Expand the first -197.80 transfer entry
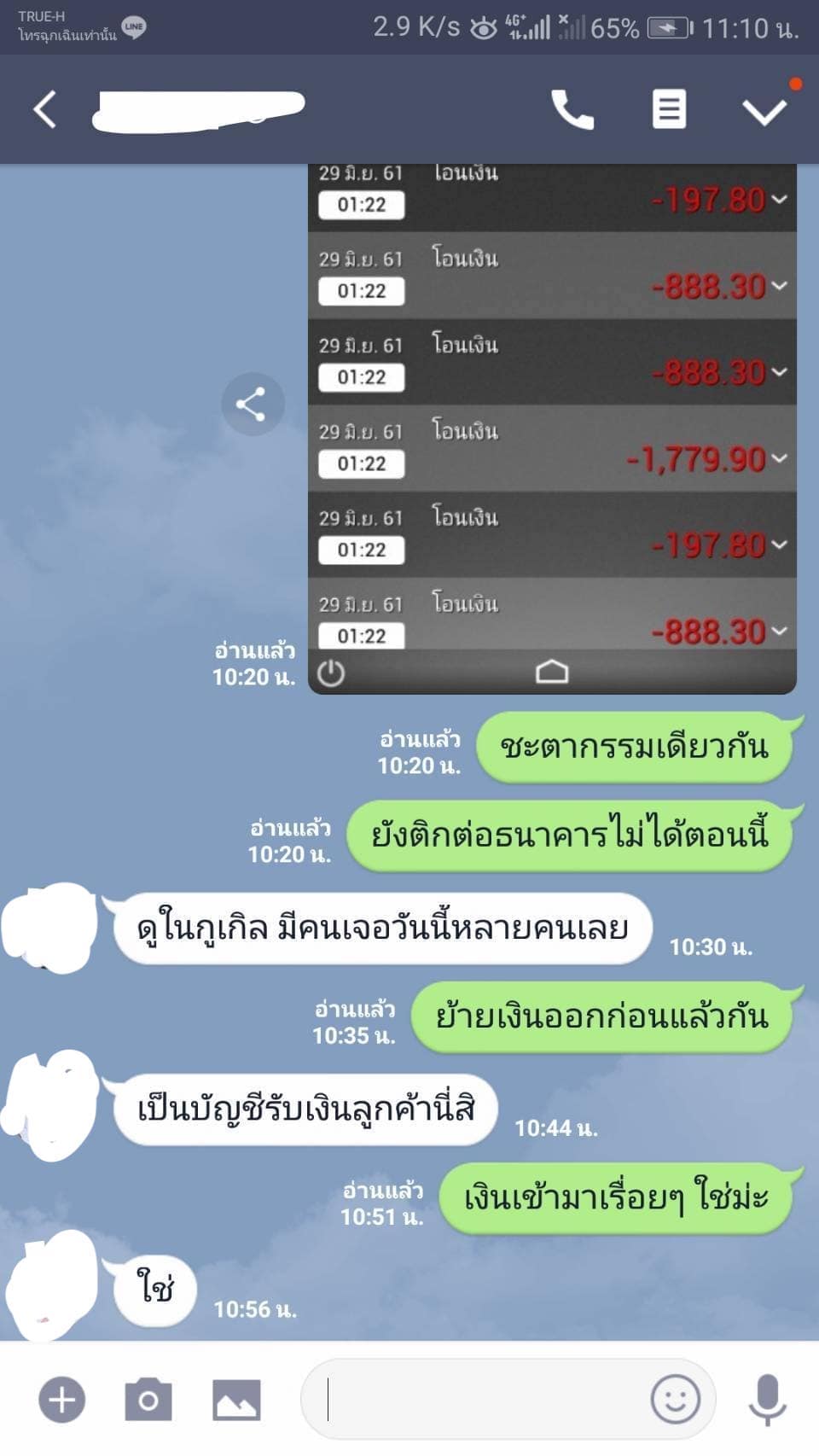Image resolution: width=819 pixels, height=1456 pixels. click(x=778, y=201)
